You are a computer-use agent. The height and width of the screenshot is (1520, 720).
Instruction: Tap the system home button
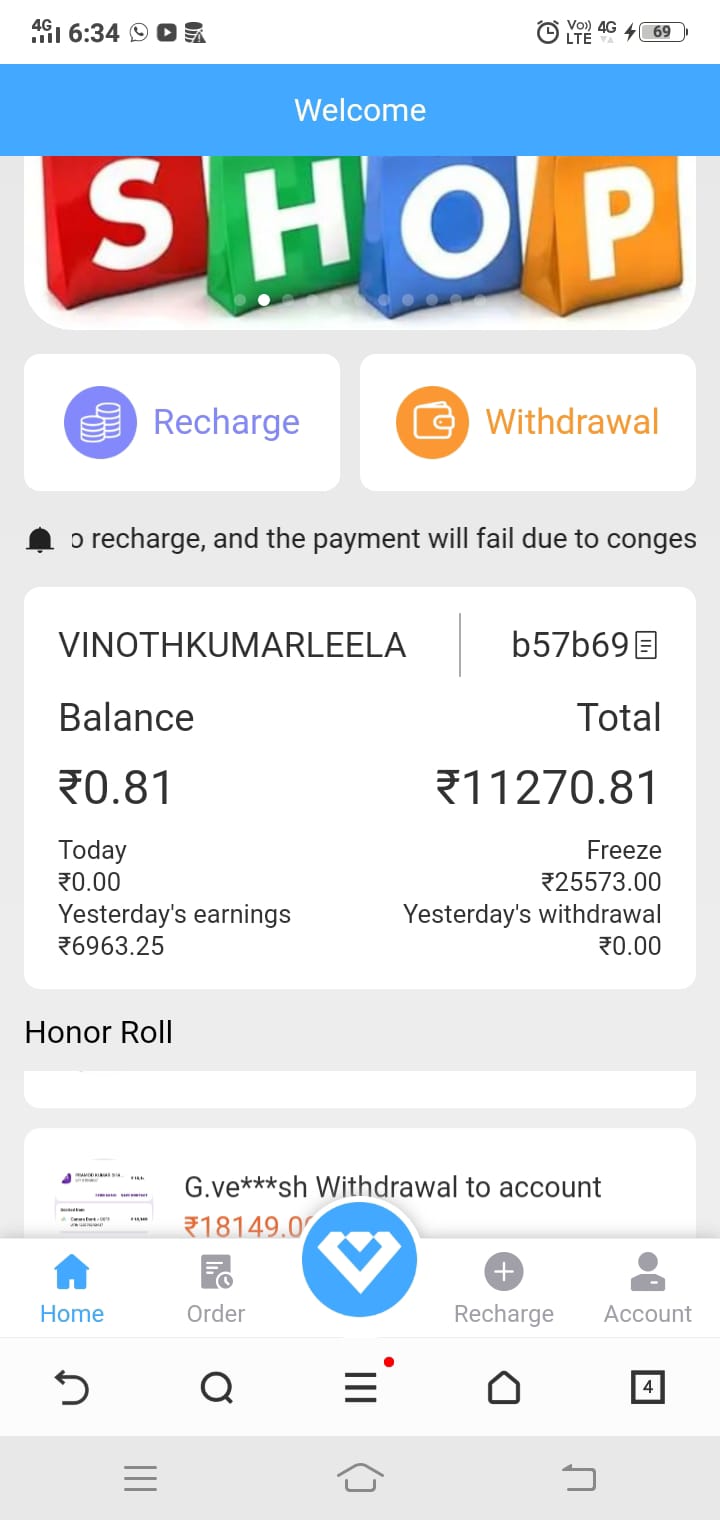click(360, 1477)
